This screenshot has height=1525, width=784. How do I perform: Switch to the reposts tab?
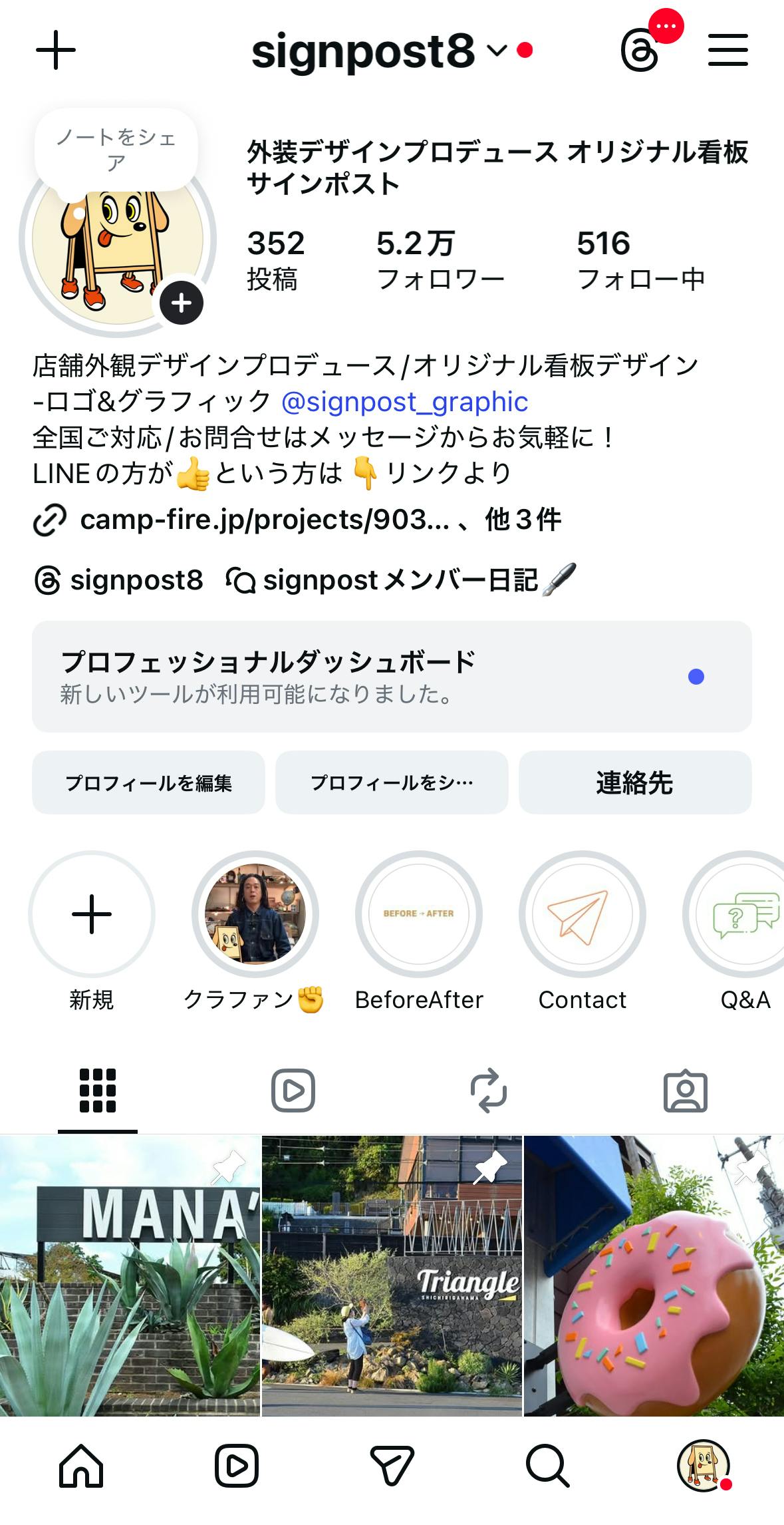(489, 1091)
